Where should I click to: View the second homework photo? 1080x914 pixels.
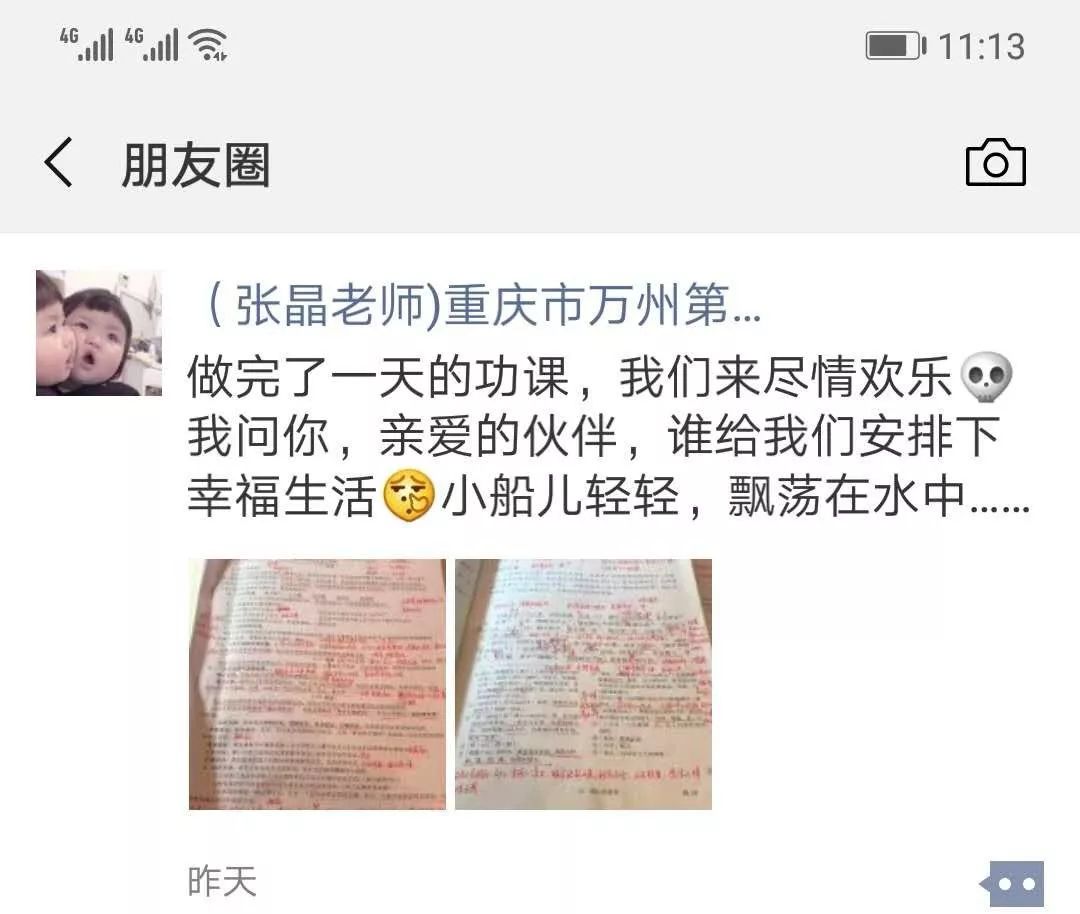pos(583,684)
